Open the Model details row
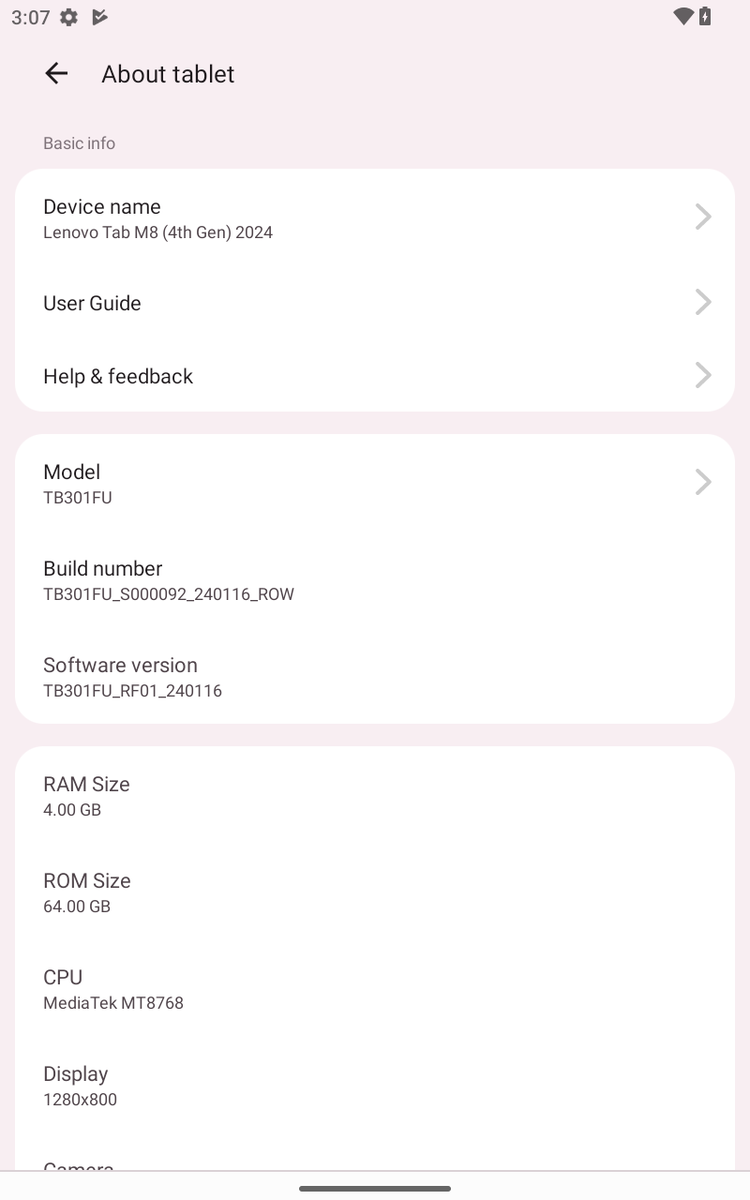Image resolution: width=750 pixels, height=1200 pixels. pos(374,483)
